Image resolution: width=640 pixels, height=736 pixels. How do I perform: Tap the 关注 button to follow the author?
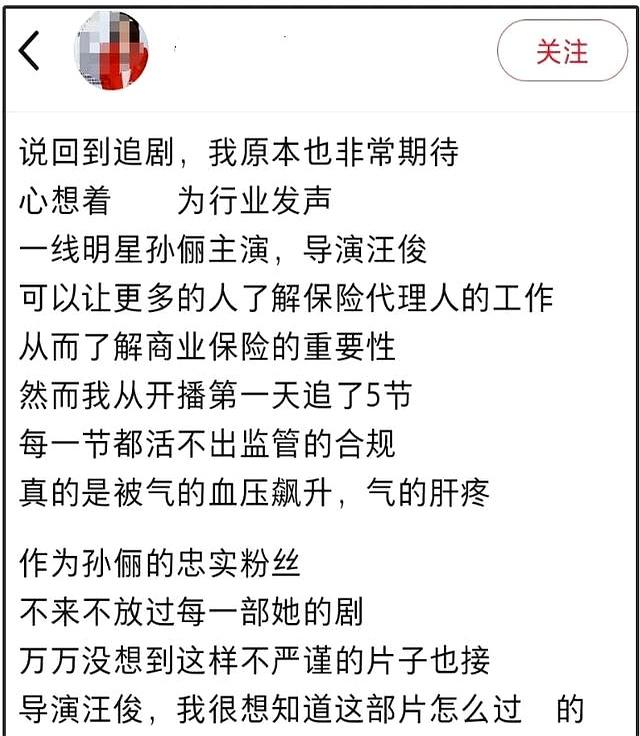pyautogui.click(x=562, y=52)
